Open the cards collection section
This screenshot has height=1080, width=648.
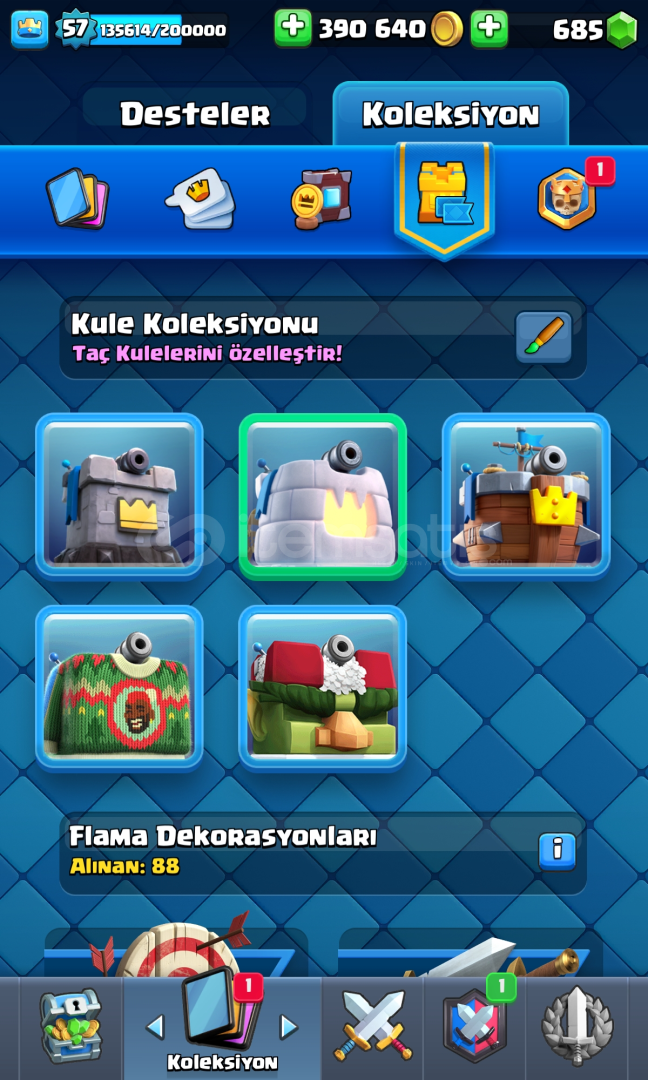coord(77,197)
